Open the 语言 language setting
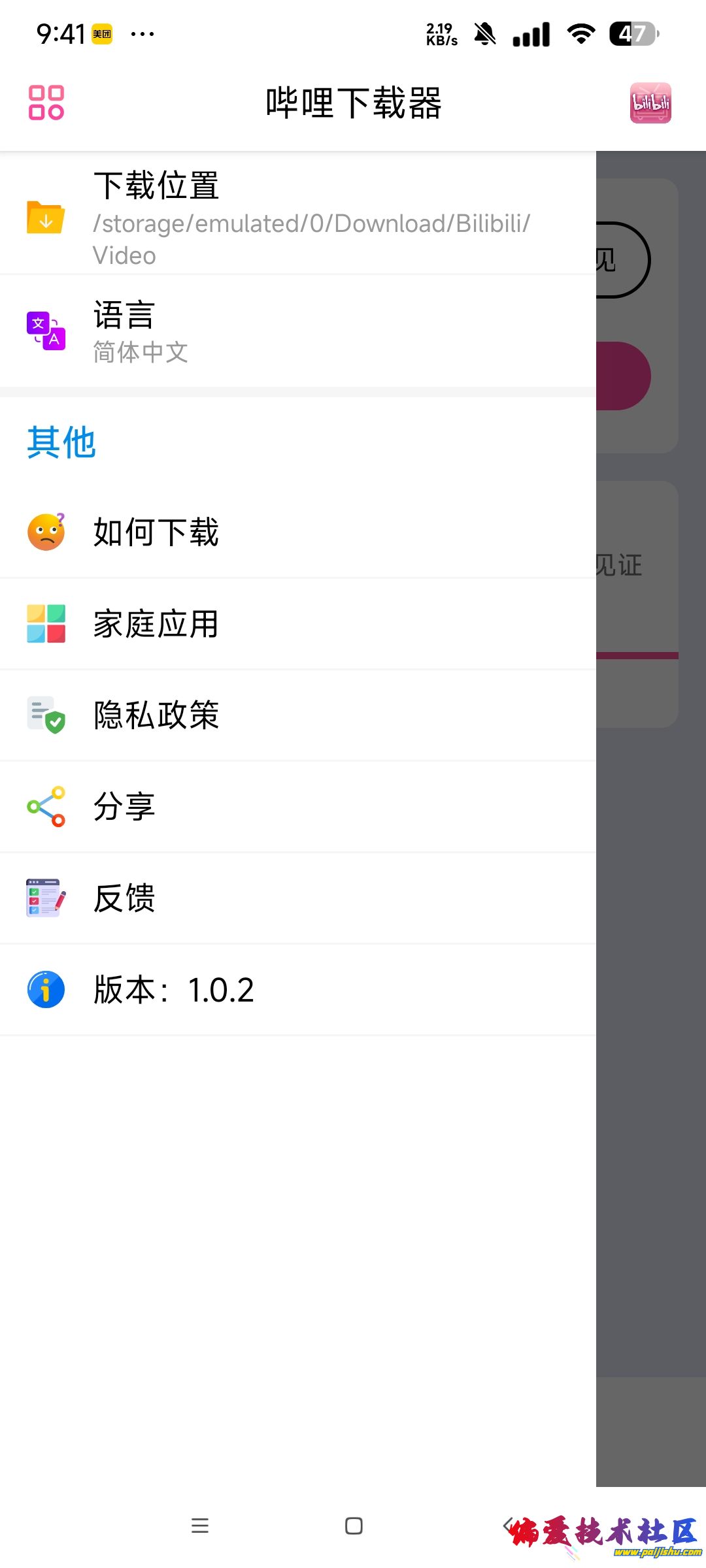This screenshot has width=706, height=1568. click(297, 332)
